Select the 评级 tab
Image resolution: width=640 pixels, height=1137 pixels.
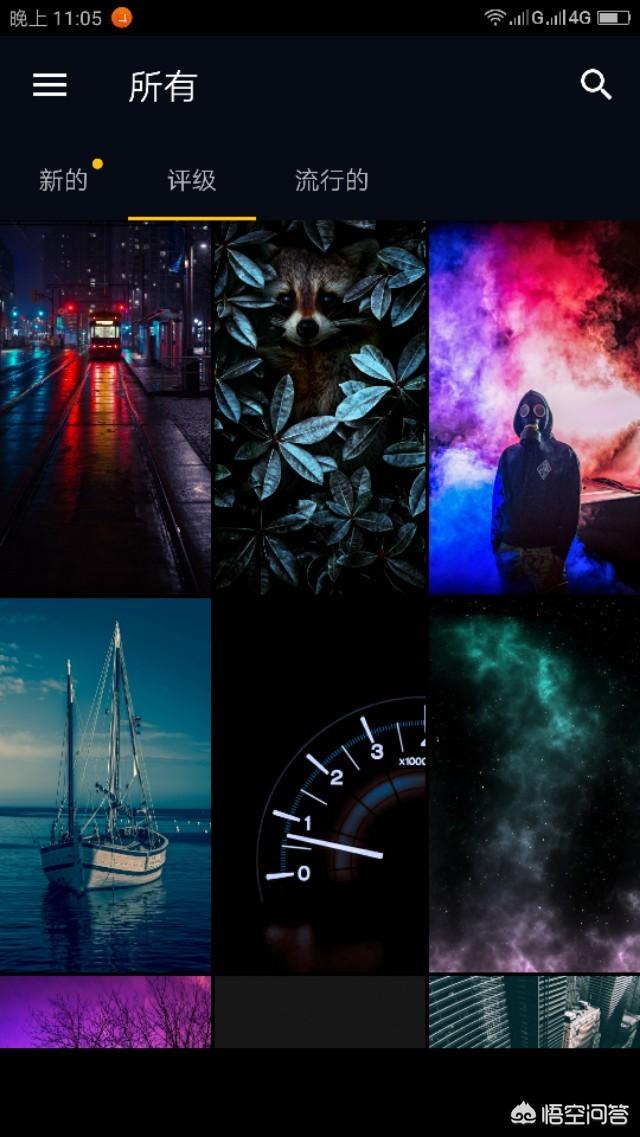coord(191,181)
